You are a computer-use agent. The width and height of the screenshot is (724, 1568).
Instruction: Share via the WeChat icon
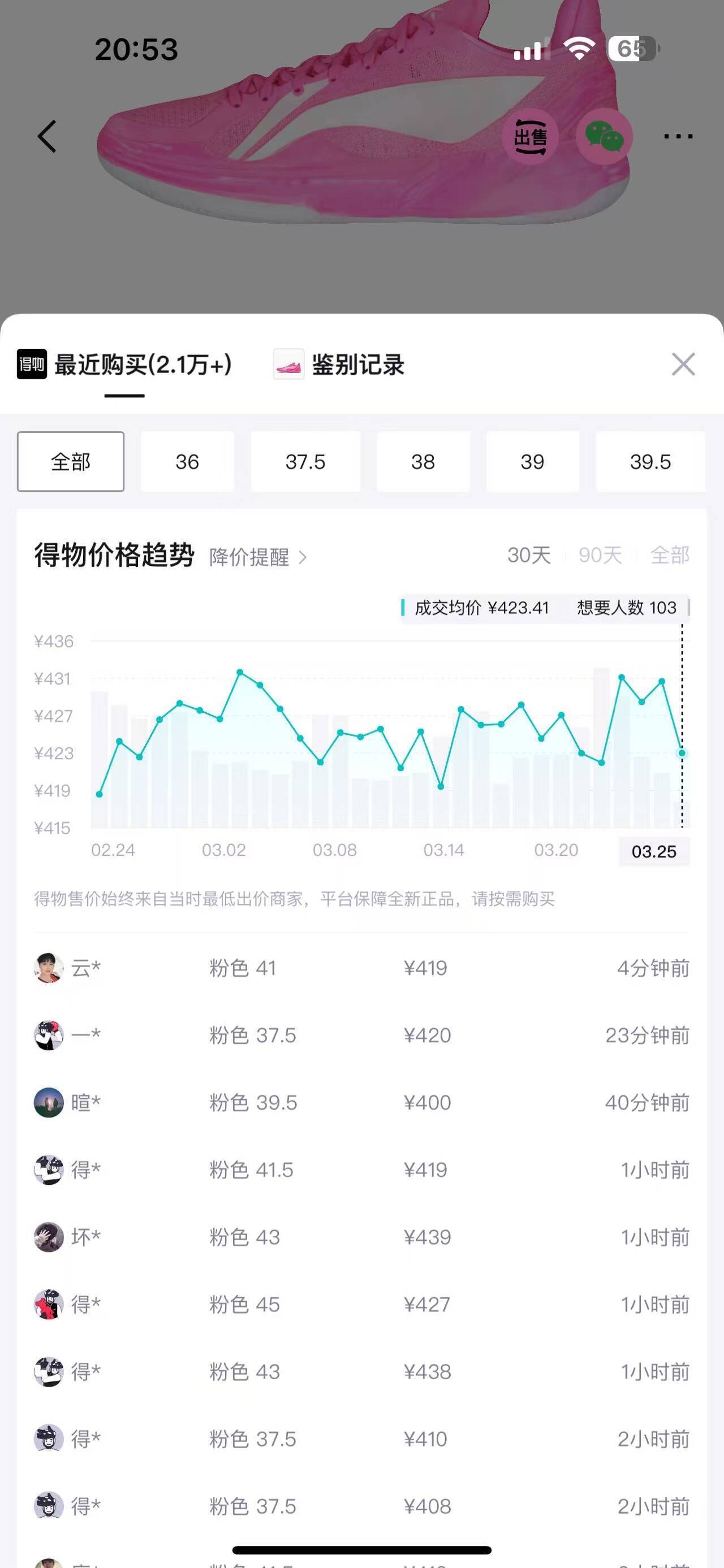pyautogui.click(x=604, y=137)
